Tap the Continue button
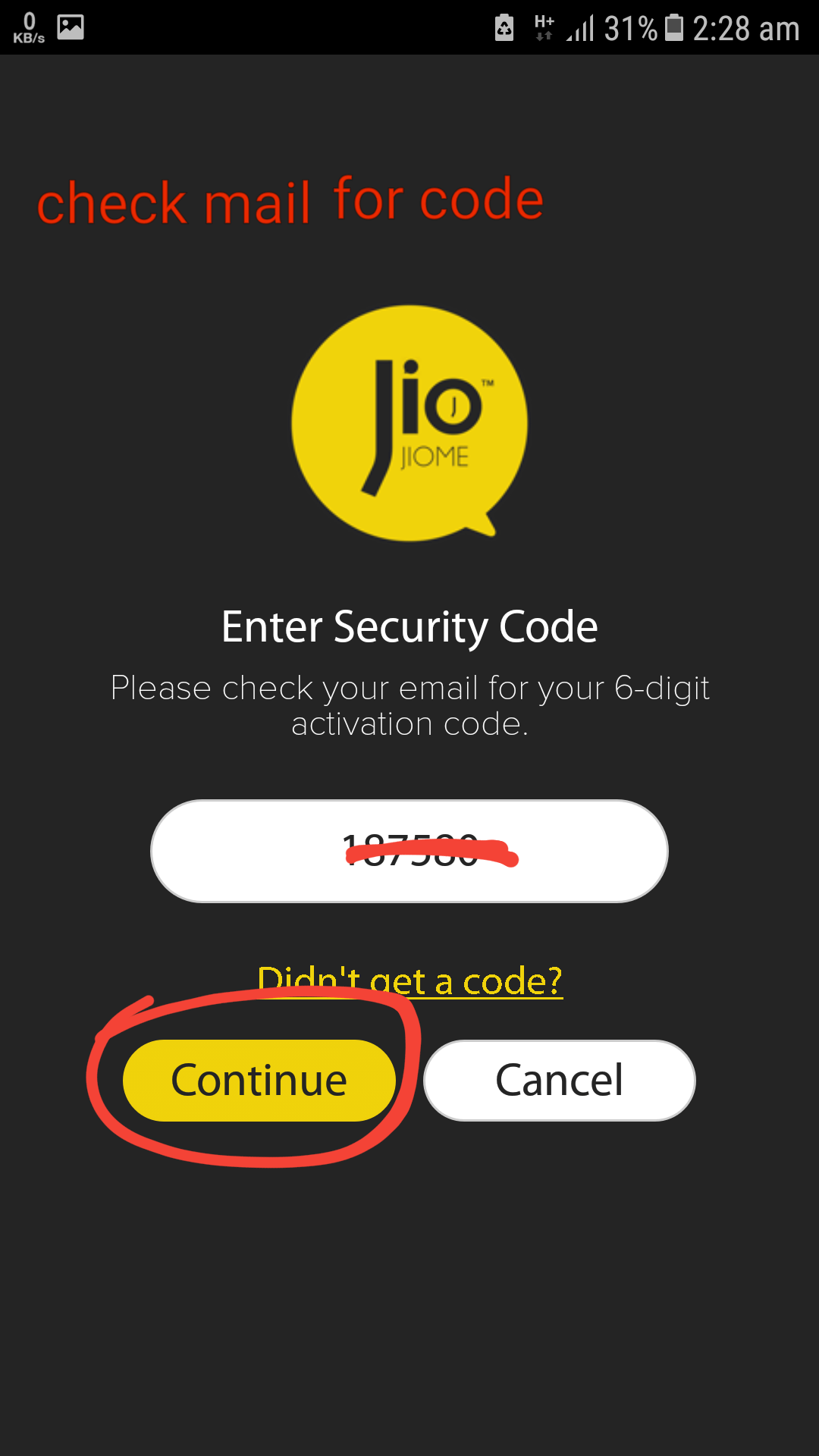The width and height of the screenshot is (819, 1456). (x=259, y=1080)
